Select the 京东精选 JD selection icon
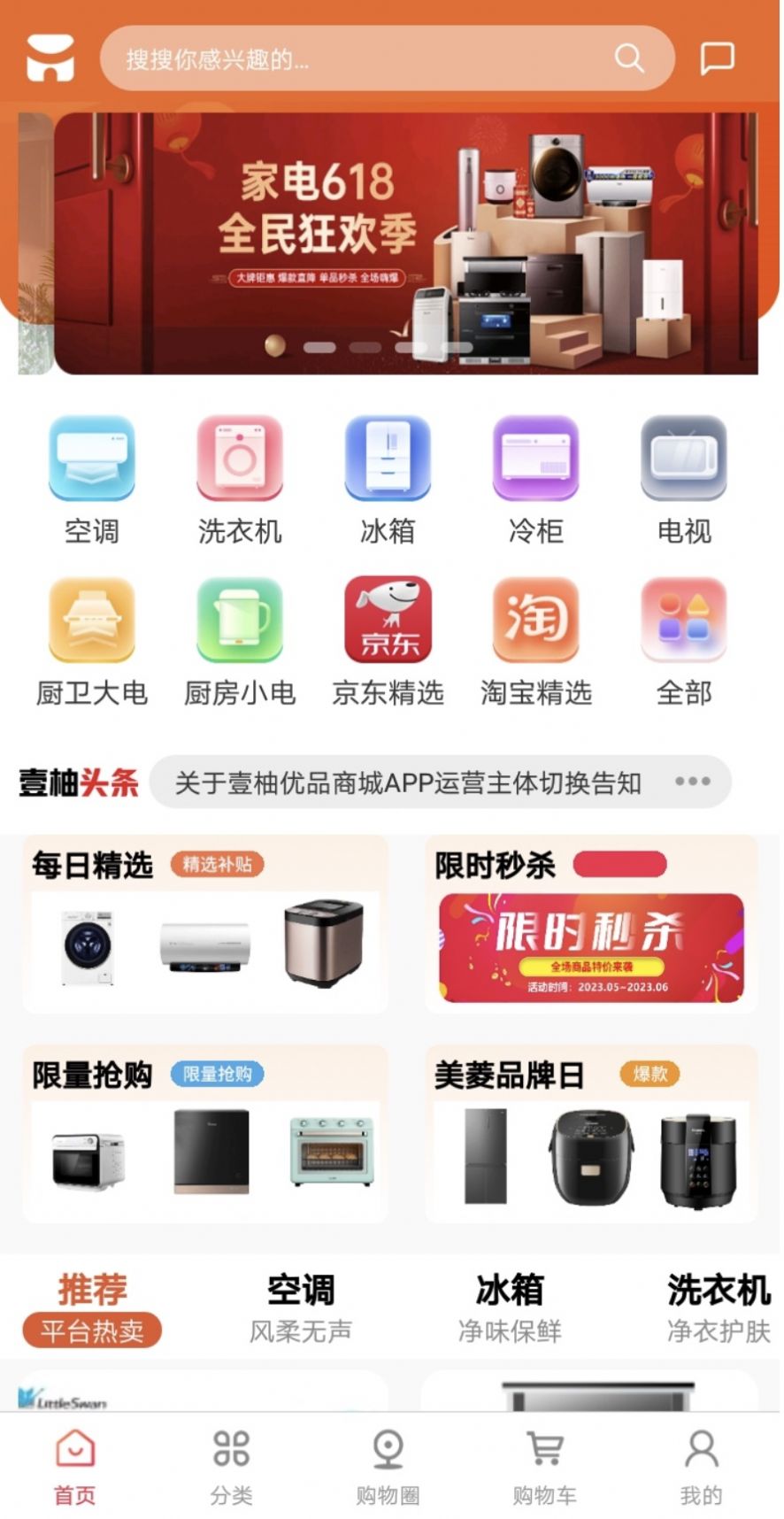 point(388,621)
